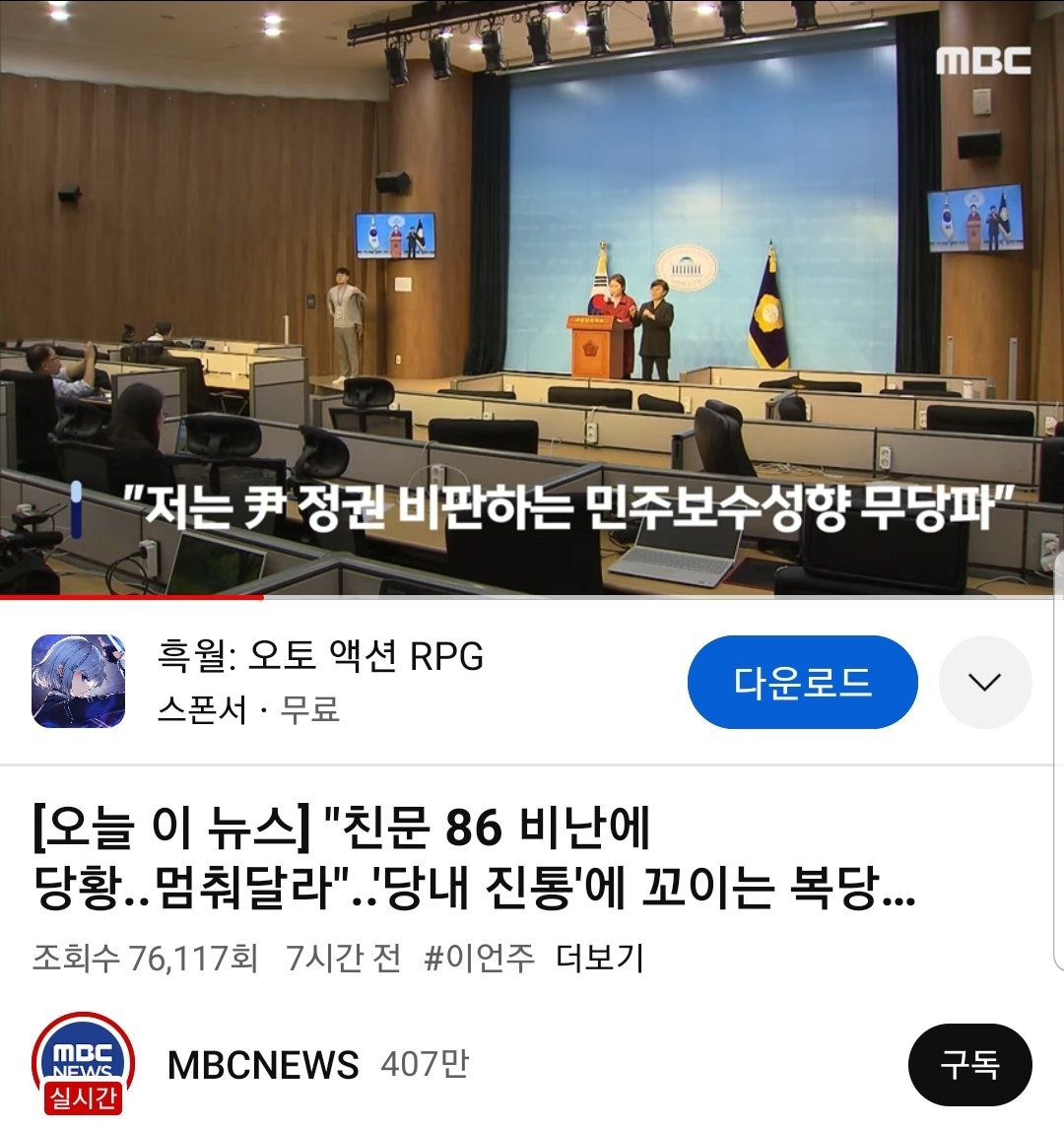Expand the description with 더보기
Image resolution: width=1064 pixels, height=1128 pixels.
coord(600,957)
